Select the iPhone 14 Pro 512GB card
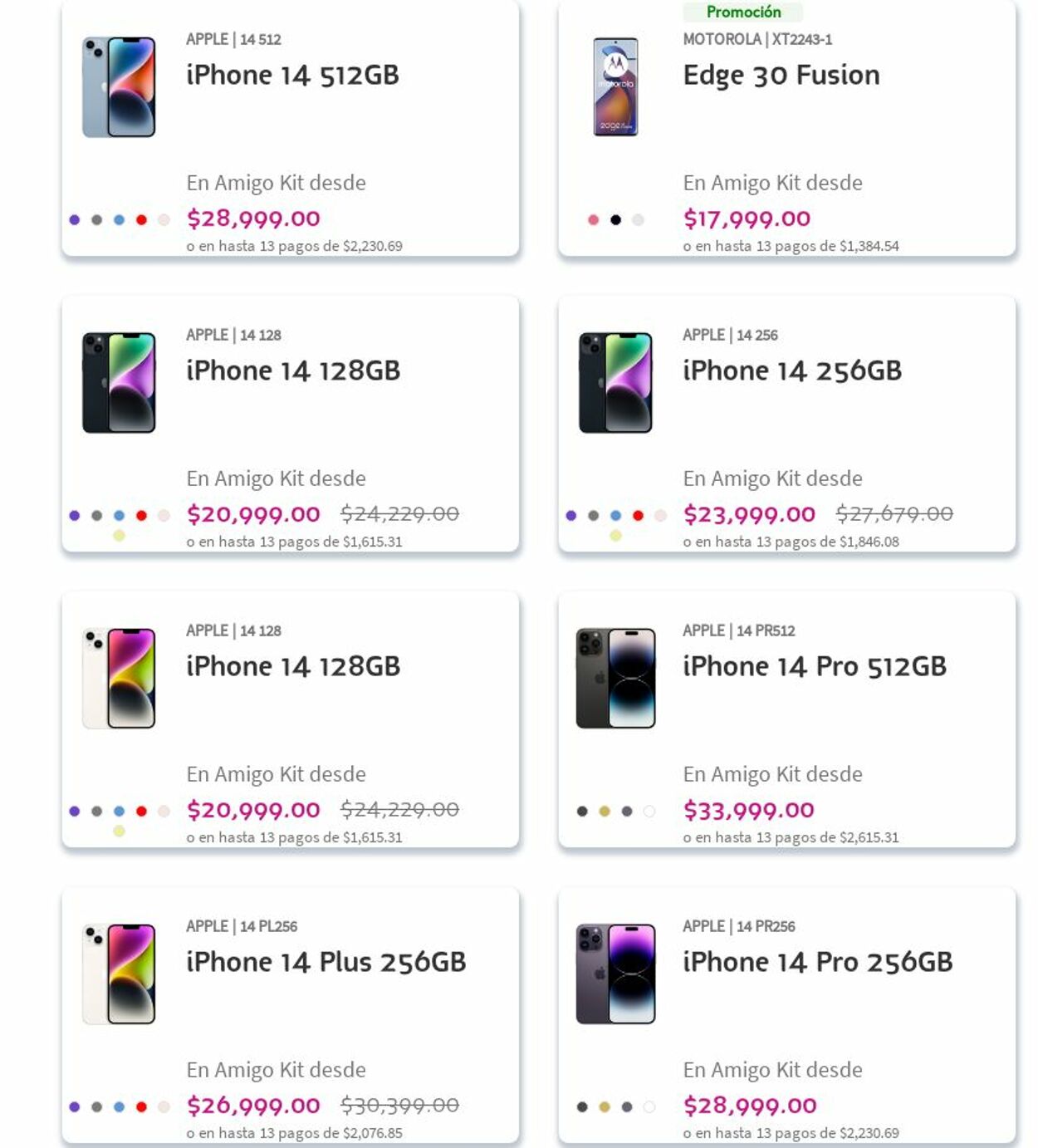1038x1148 pixels. pyautogui.click(x=814, y=667)
